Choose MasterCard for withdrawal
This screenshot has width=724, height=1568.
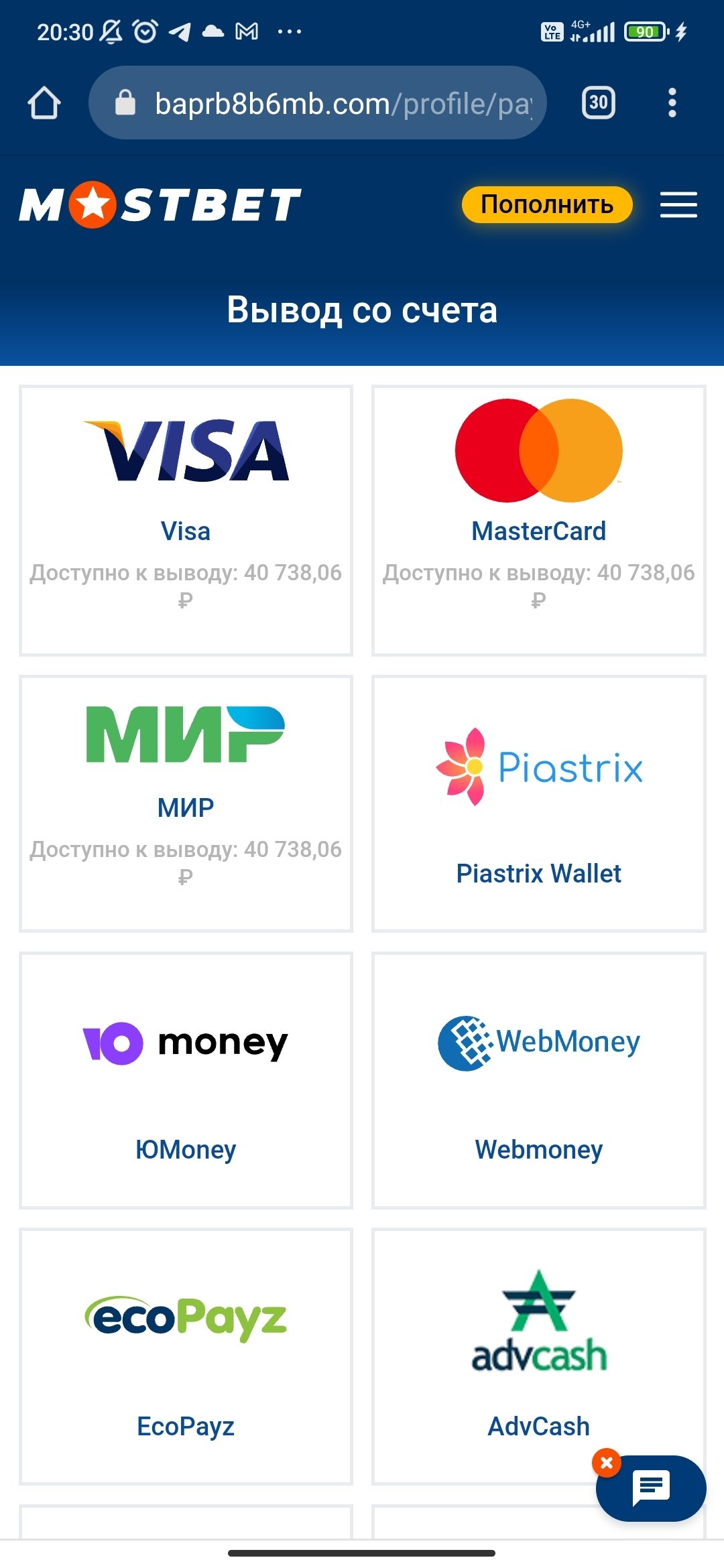click(x=538, y=520)
